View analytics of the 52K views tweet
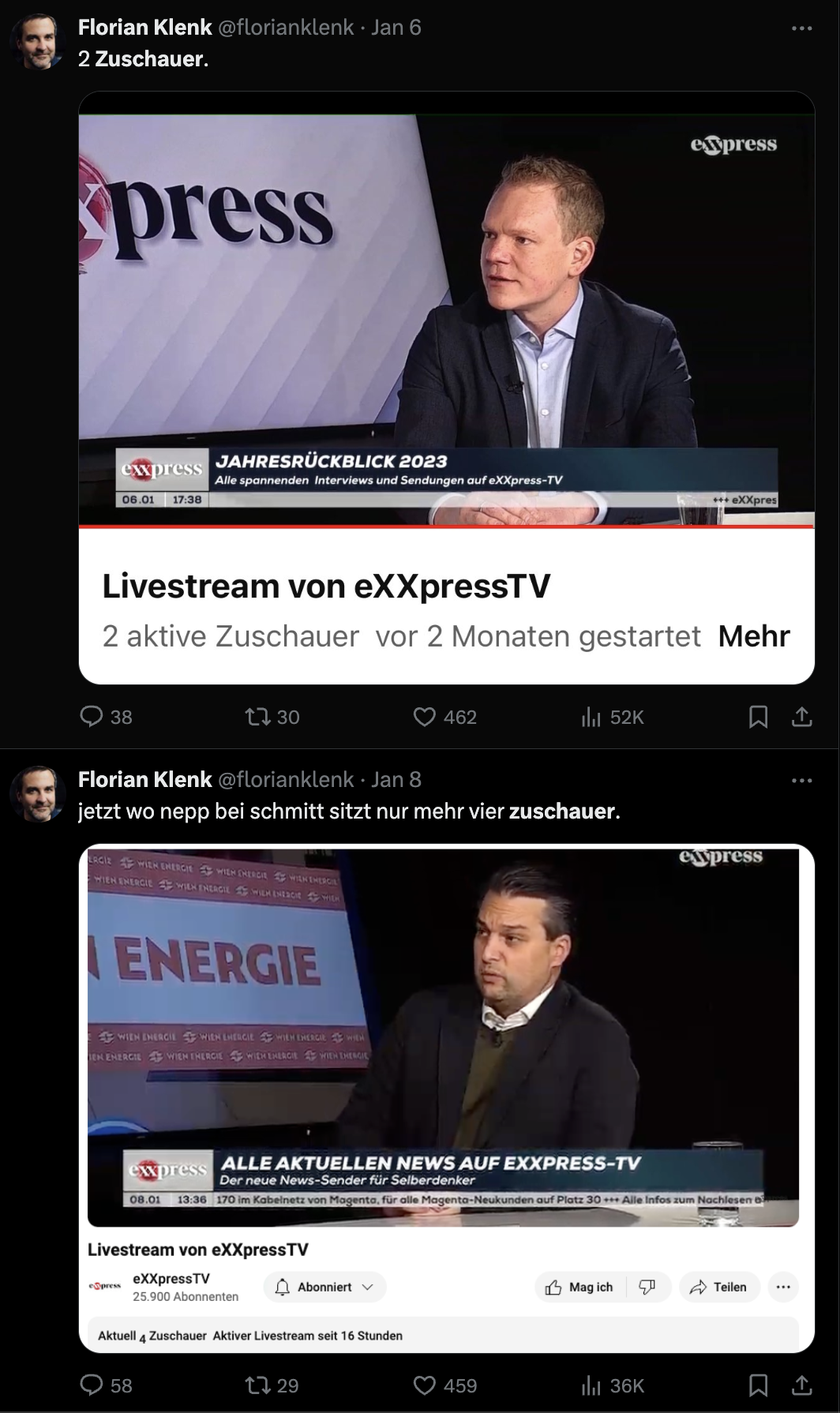Image resolution: width=840 pixels, height=1413 pixels. [x=613, y=717]
